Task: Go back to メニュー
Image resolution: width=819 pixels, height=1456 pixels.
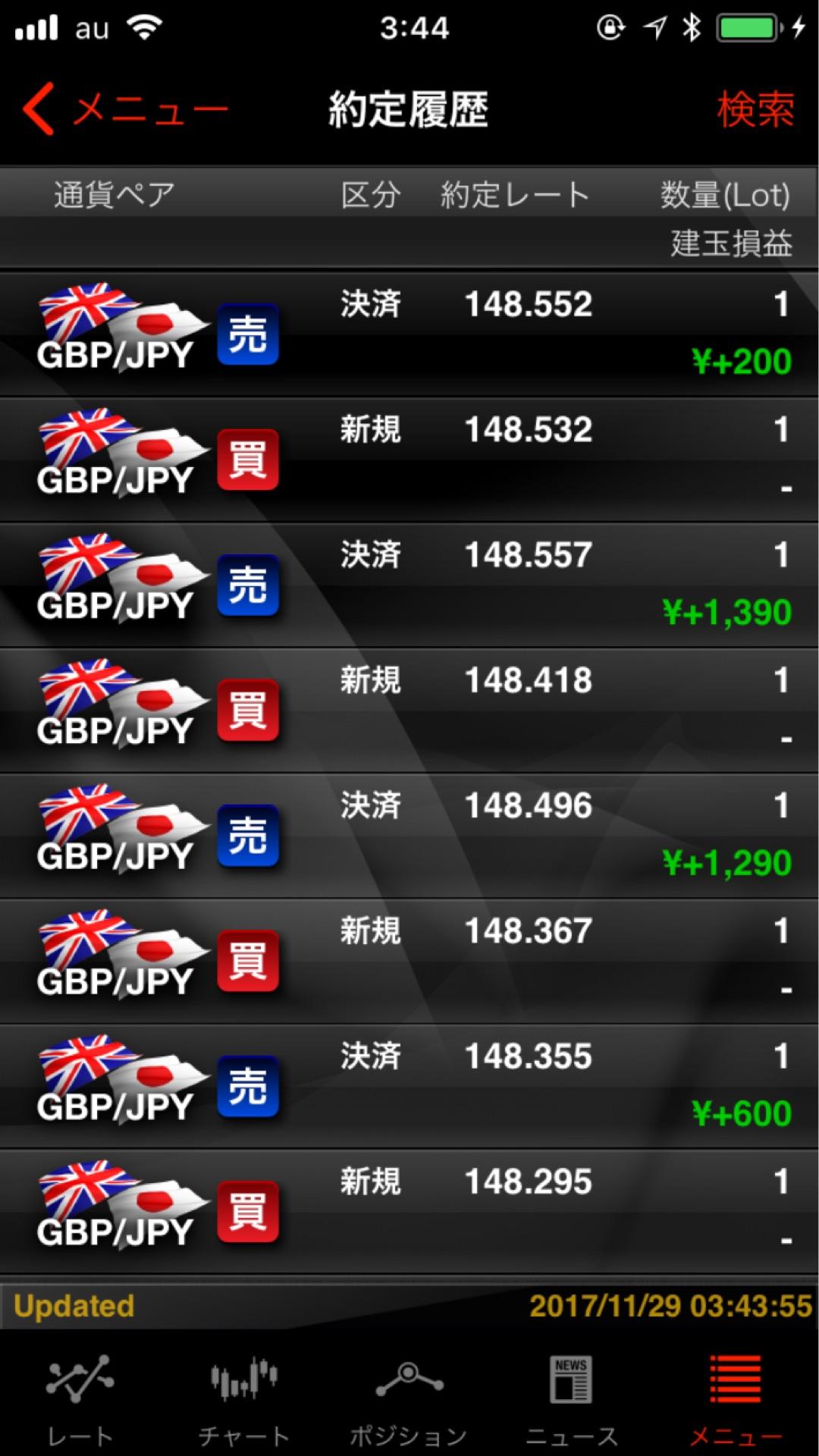Action: coord(125,110)
